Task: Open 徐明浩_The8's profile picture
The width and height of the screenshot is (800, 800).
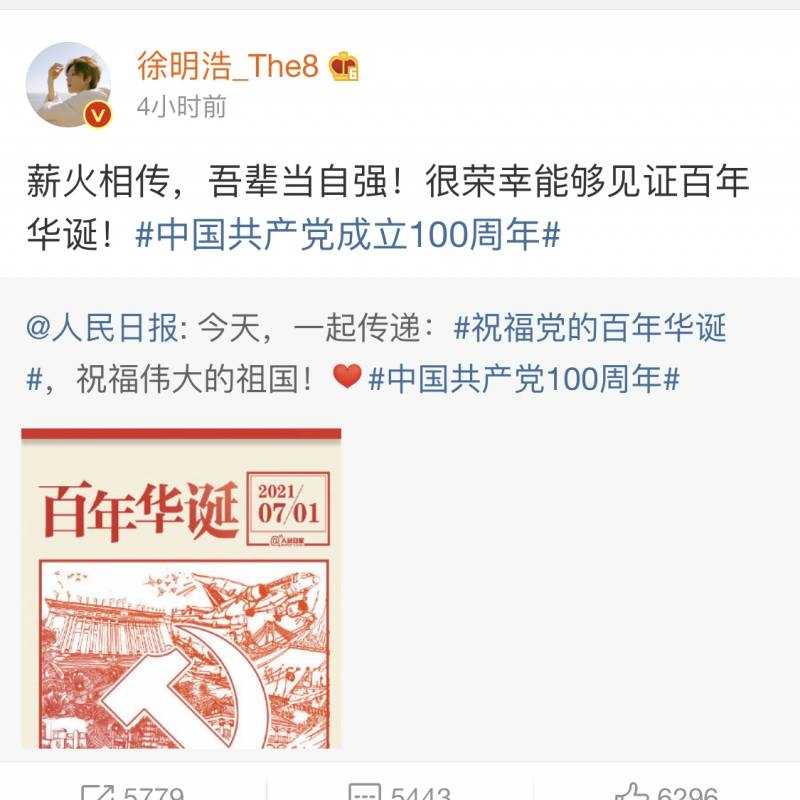Action: [67, 85]
